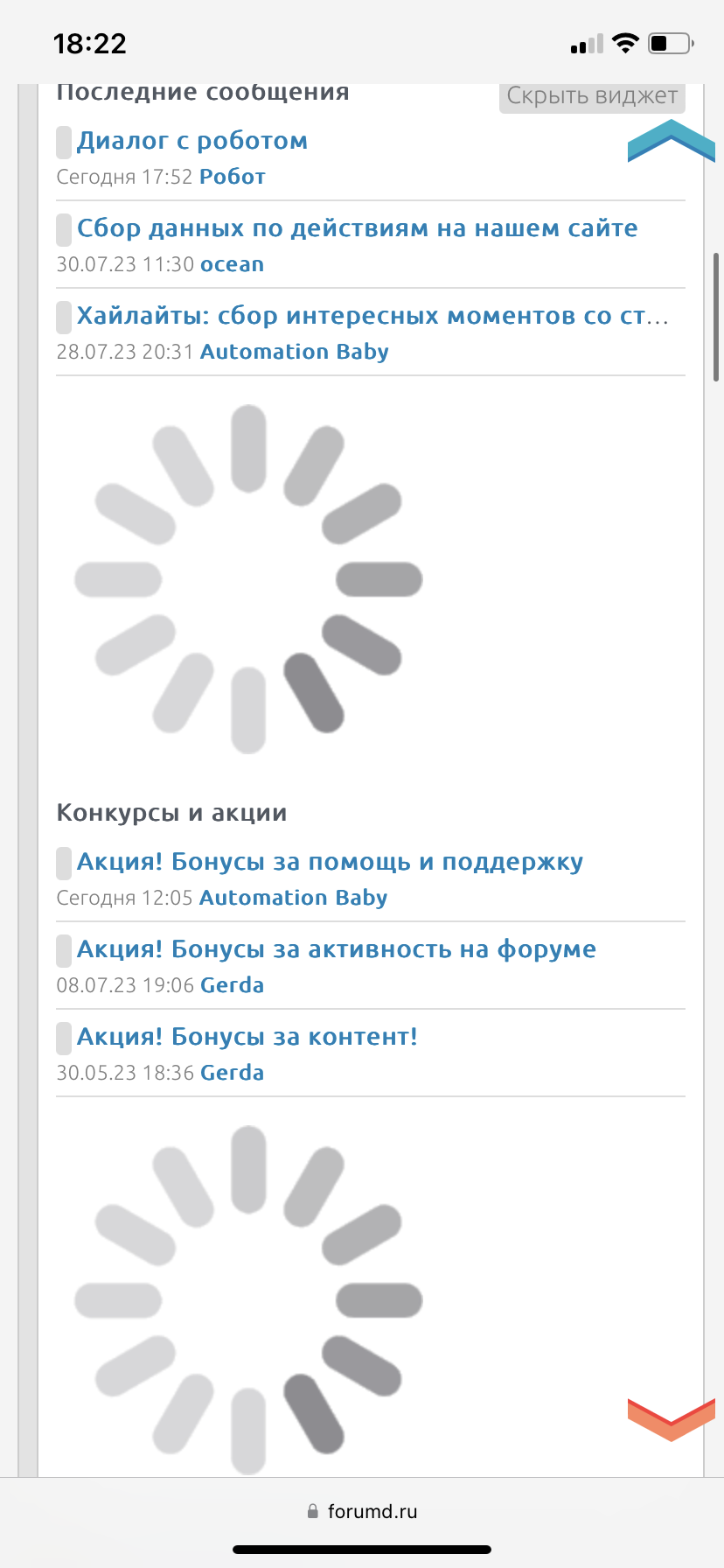
Task: Open Акция! Бонусы за помощь и поддержку
Action: [x=330, y=862]
